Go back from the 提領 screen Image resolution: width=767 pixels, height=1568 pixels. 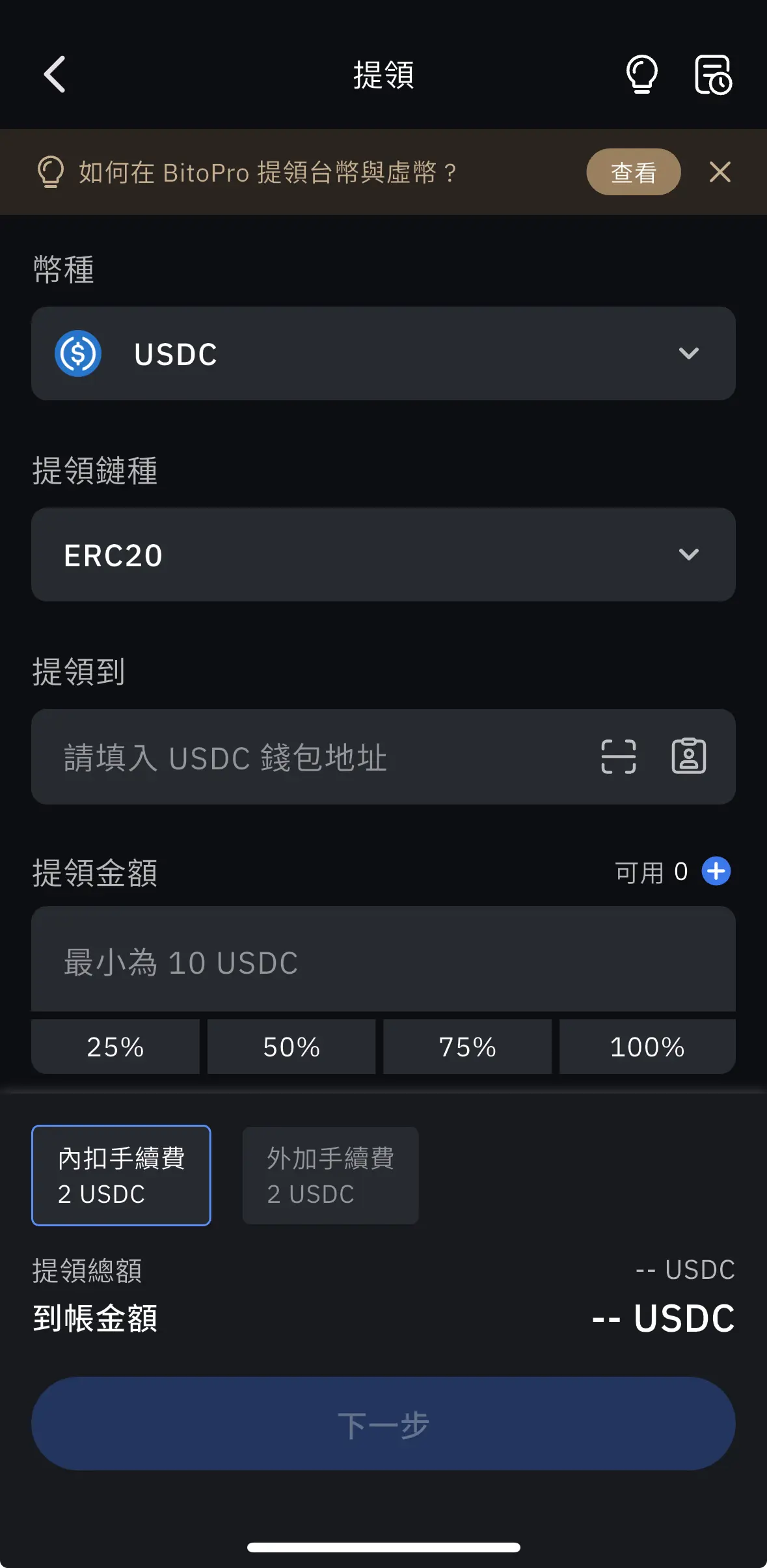point(55,74)
